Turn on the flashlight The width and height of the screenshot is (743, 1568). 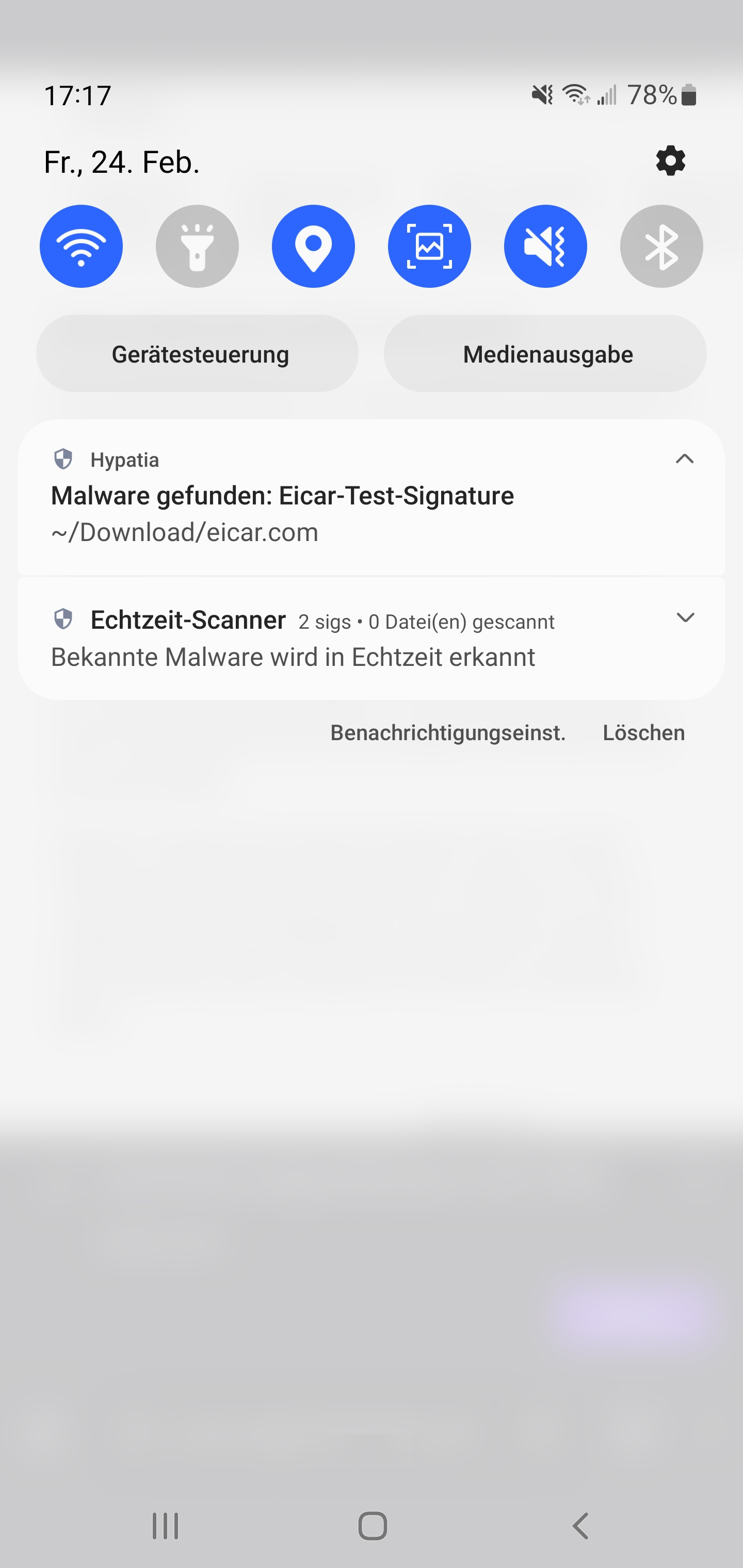197,246
